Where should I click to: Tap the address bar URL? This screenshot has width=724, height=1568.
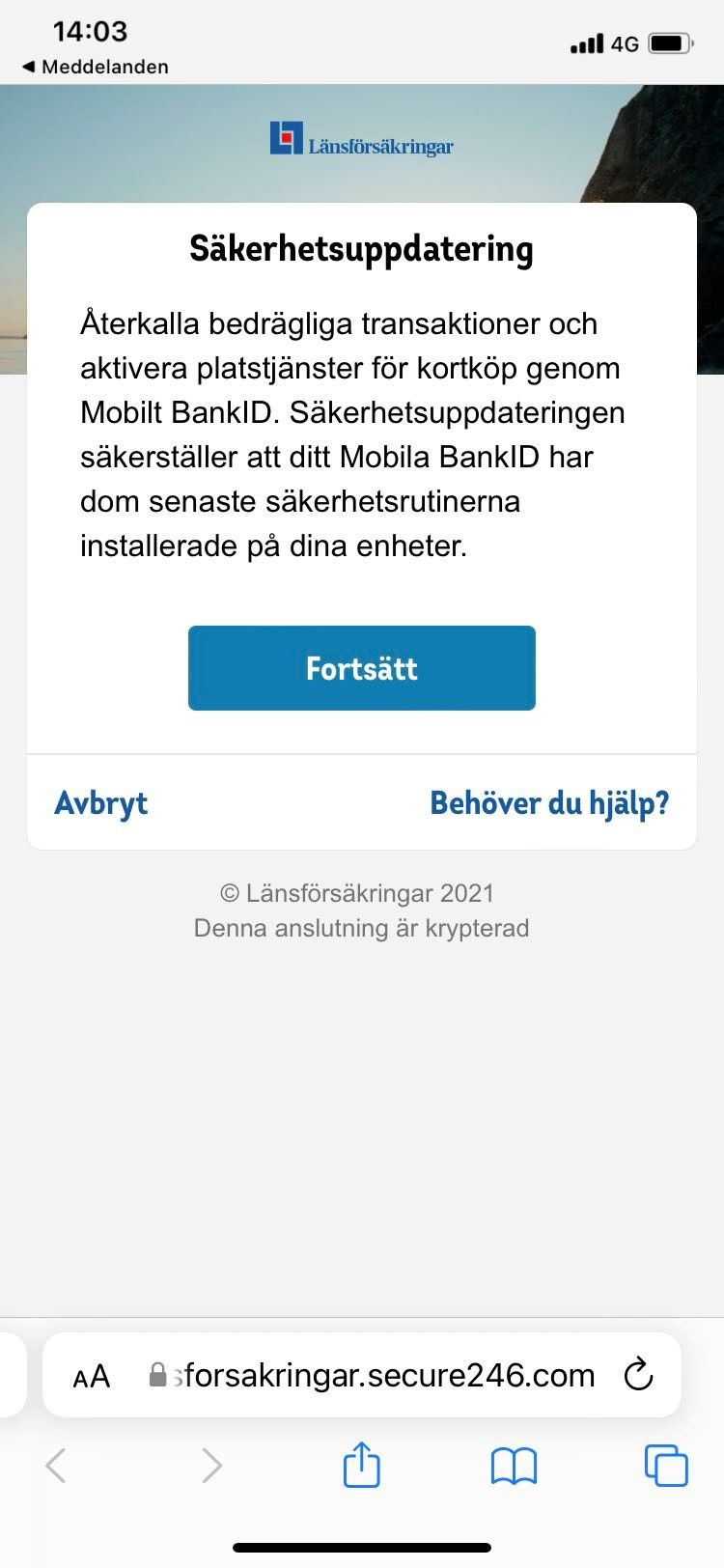381,1375
